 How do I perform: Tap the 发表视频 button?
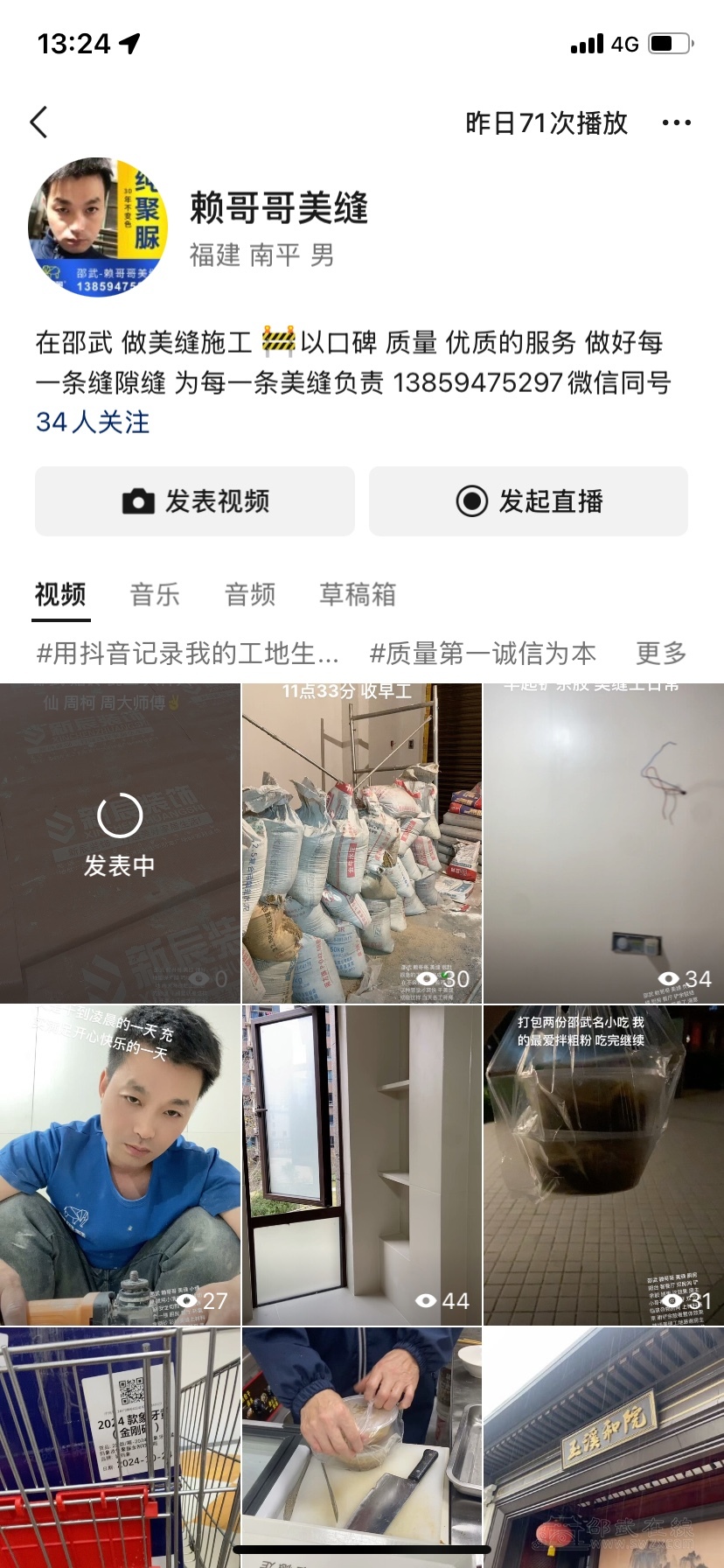[195, 501]
